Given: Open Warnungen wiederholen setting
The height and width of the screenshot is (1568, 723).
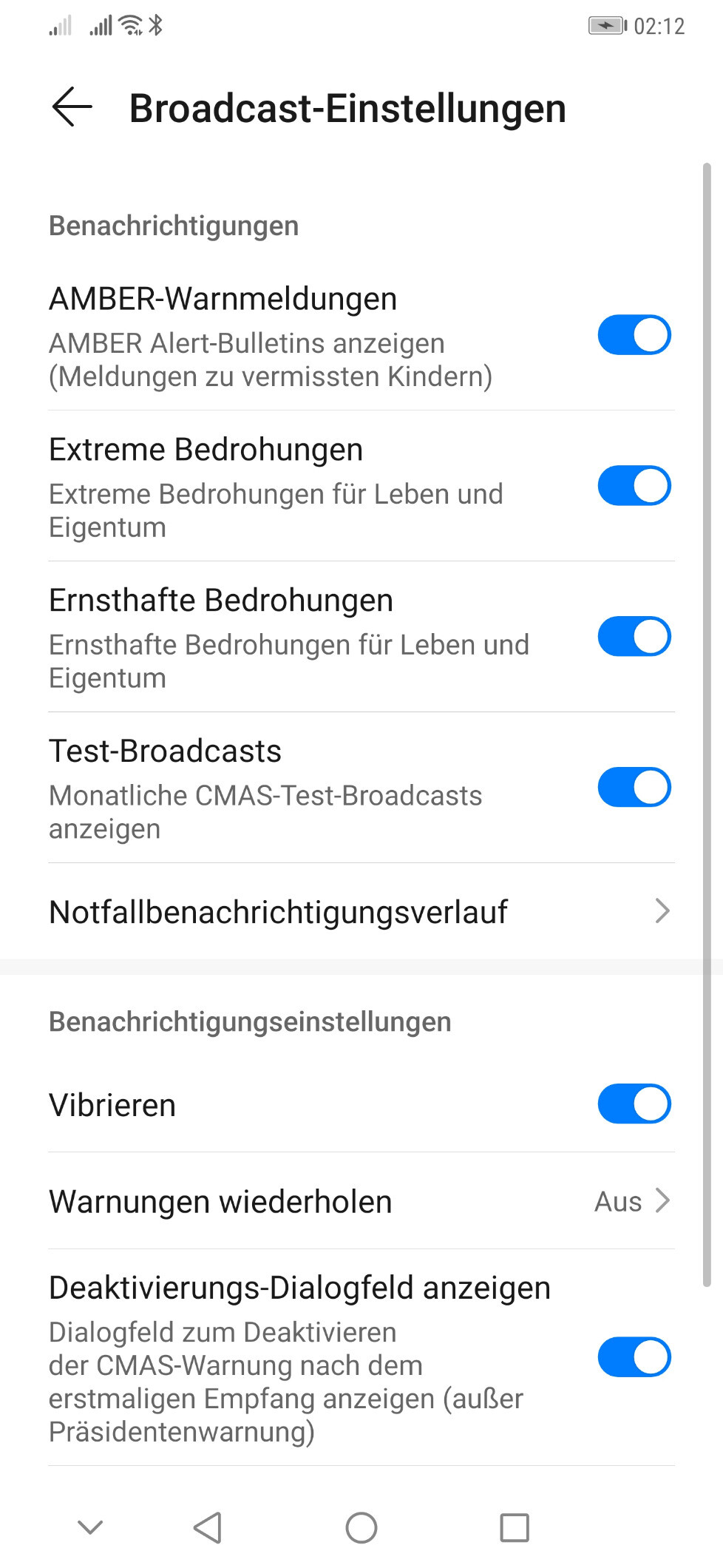Looking at the screenshot, I should [x=361, y=1201].
